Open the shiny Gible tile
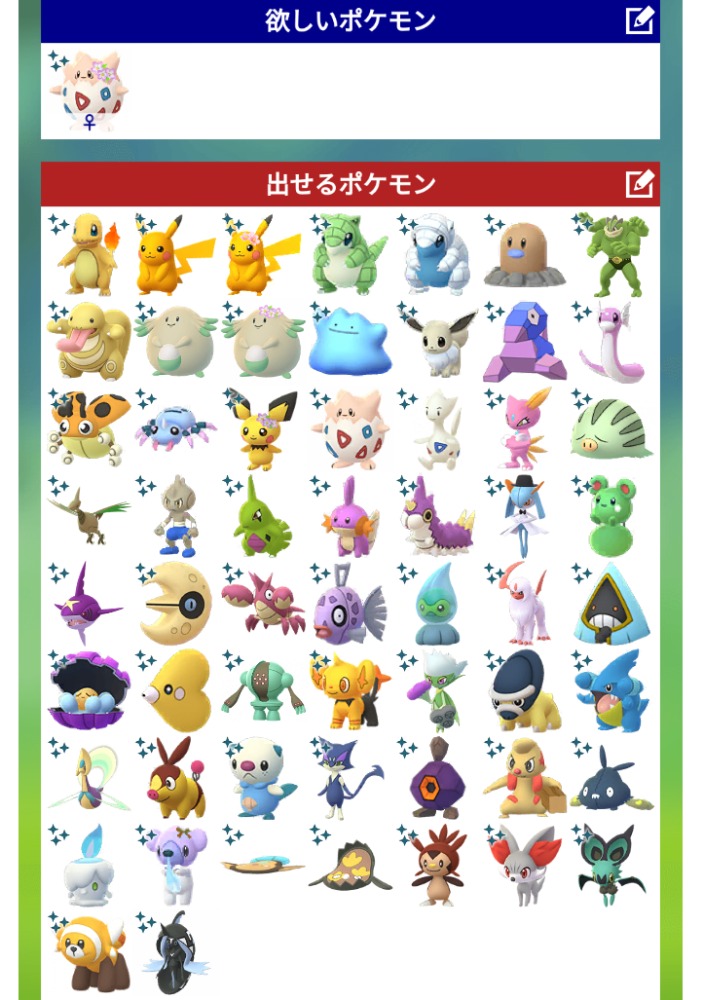Screen dimensions: 701x1000 click(x=612, y=690)
